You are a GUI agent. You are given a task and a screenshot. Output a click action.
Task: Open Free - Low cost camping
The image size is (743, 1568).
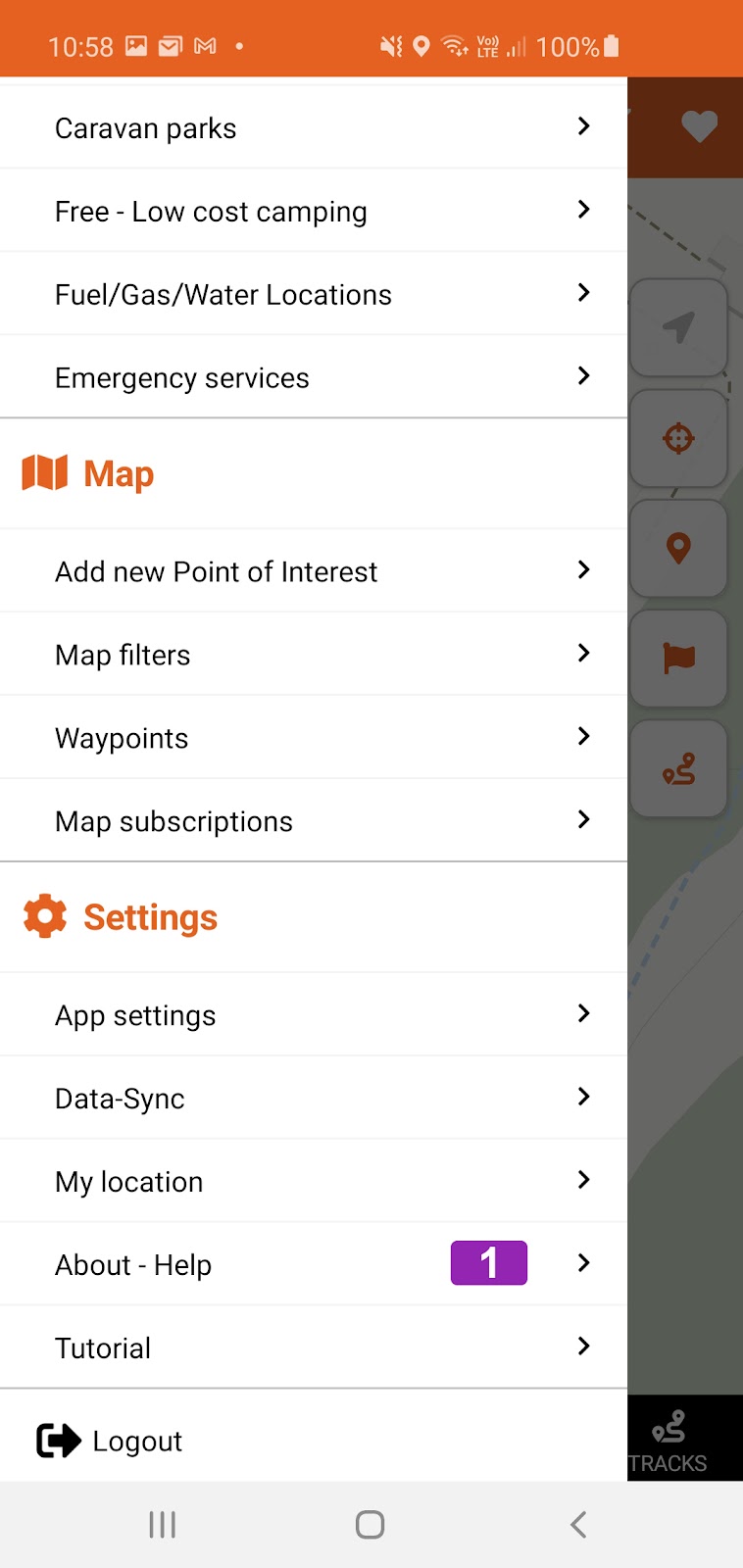pos(314,212)
